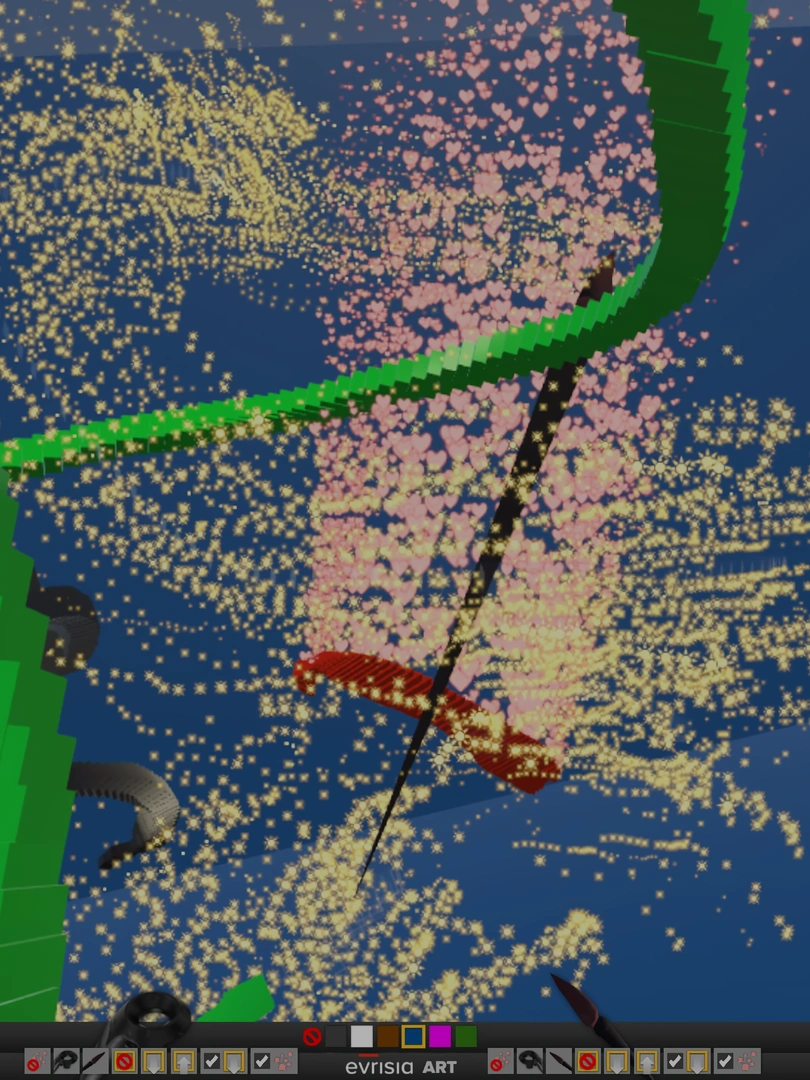Pick the dark gray color swatch
Screen dimensions: 810x1080
click(336, 1037)
